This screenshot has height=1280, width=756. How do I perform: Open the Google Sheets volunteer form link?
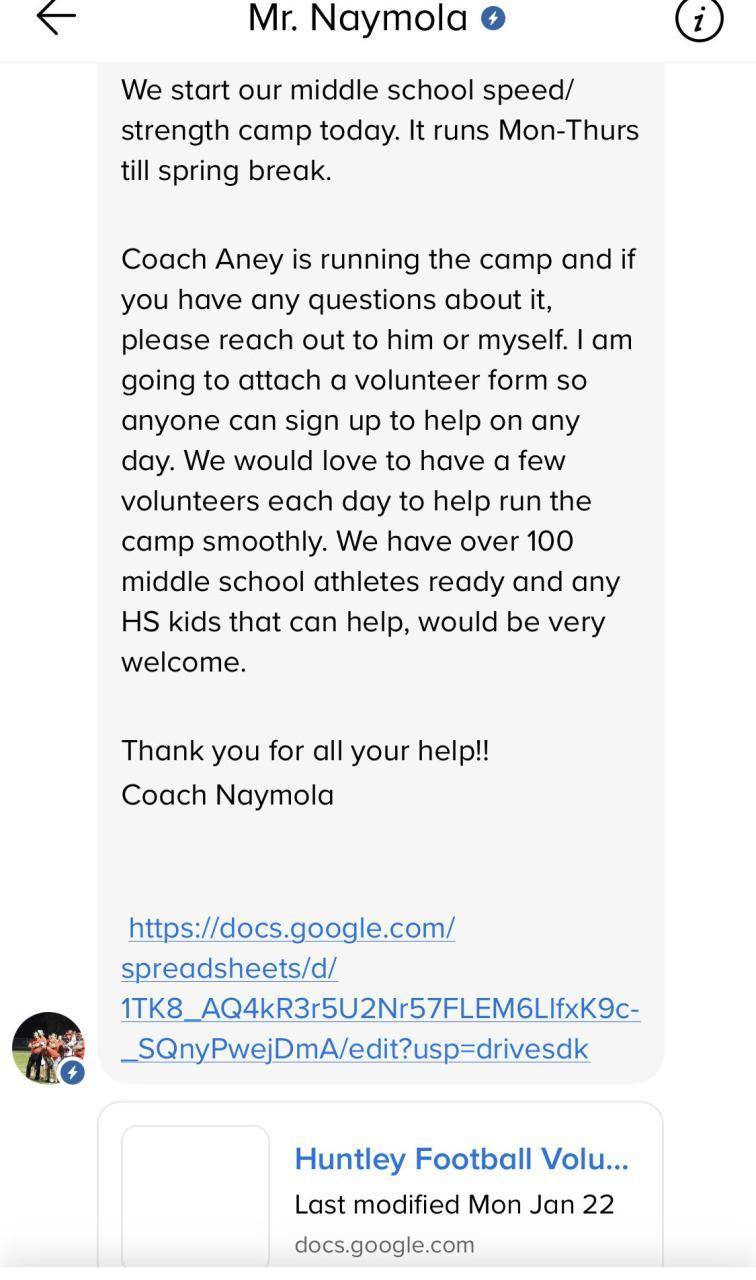380,988
